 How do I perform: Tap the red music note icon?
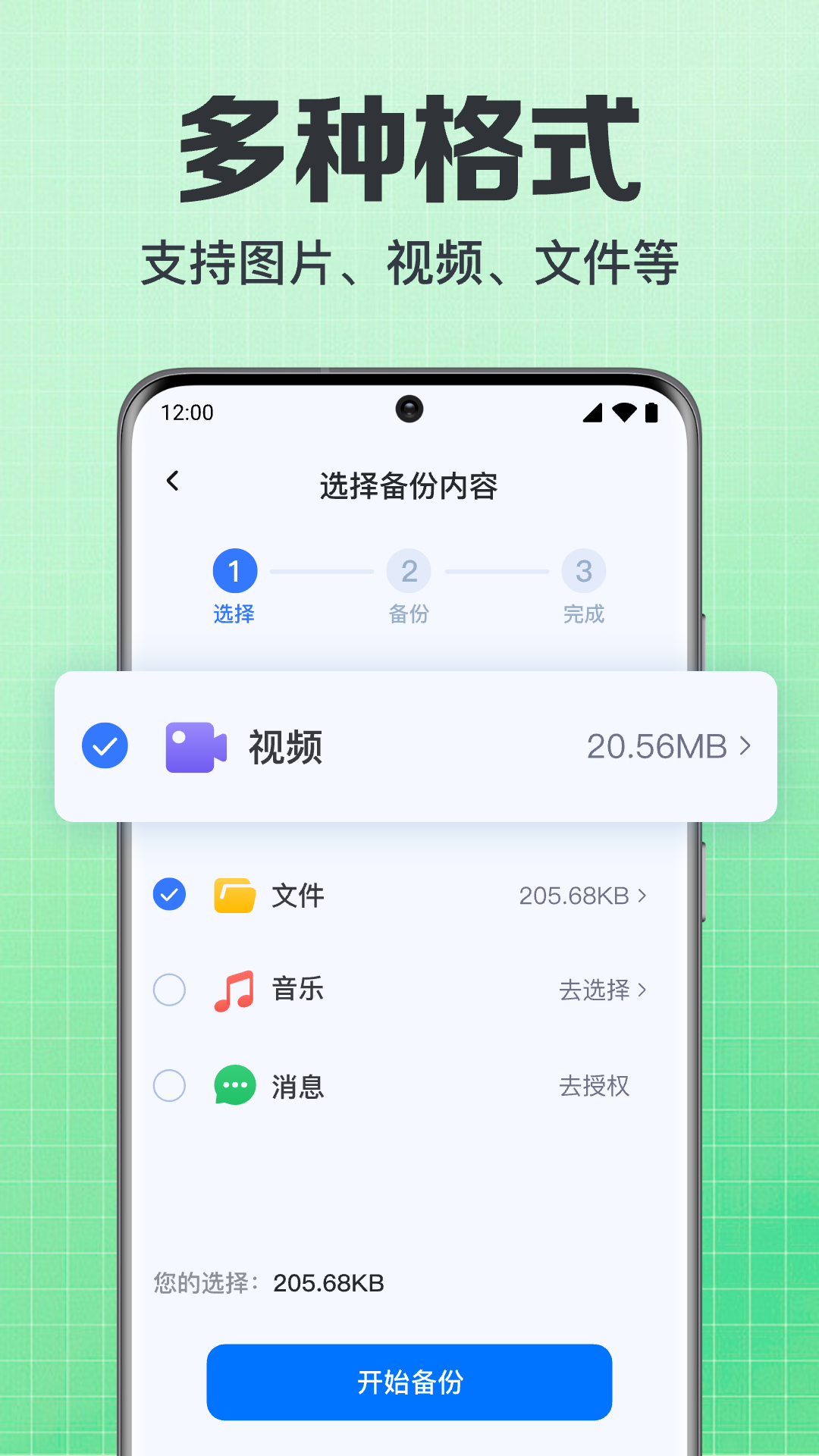[235, 990]
